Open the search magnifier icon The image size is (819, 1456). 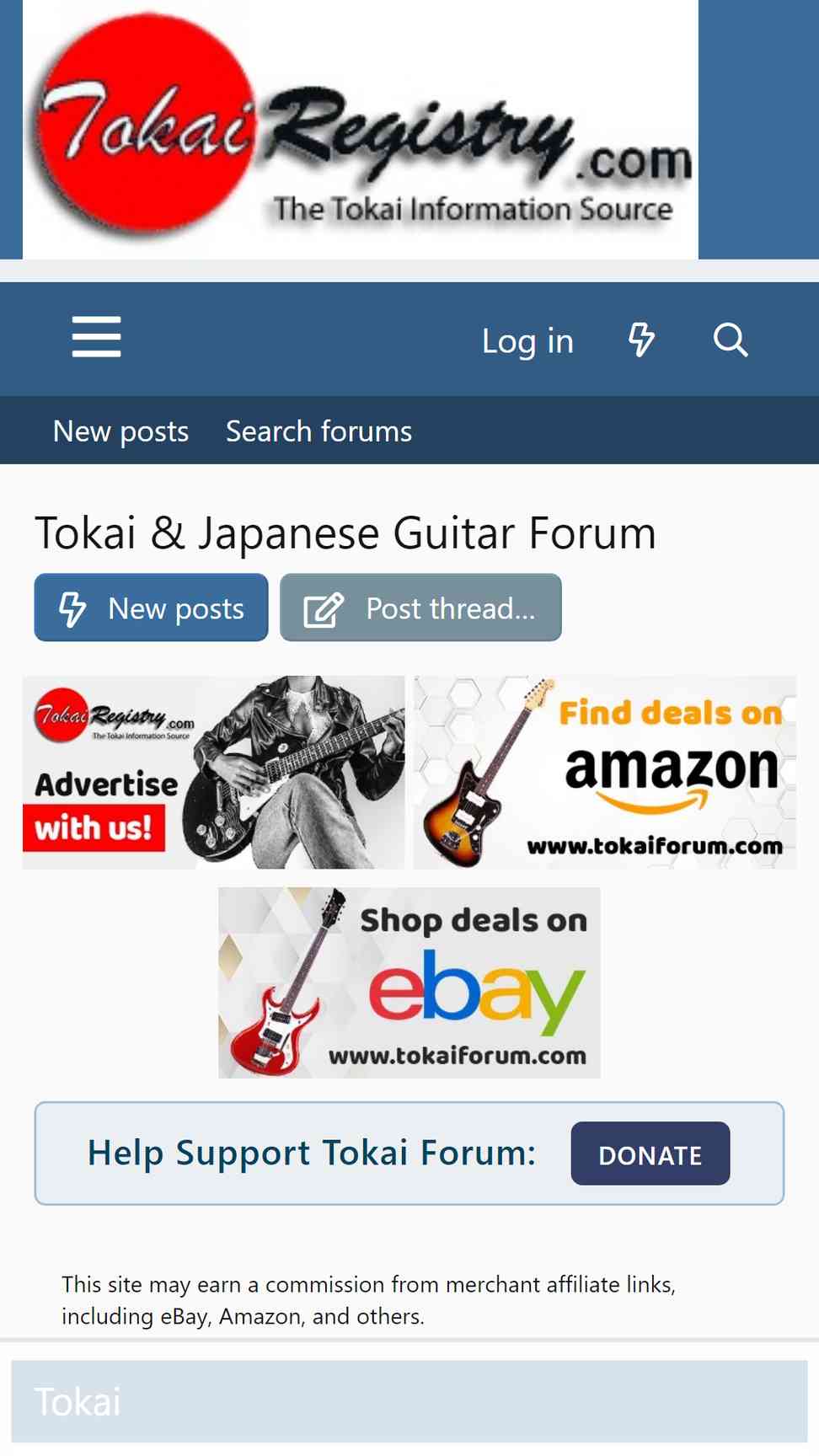click(731, 340)
